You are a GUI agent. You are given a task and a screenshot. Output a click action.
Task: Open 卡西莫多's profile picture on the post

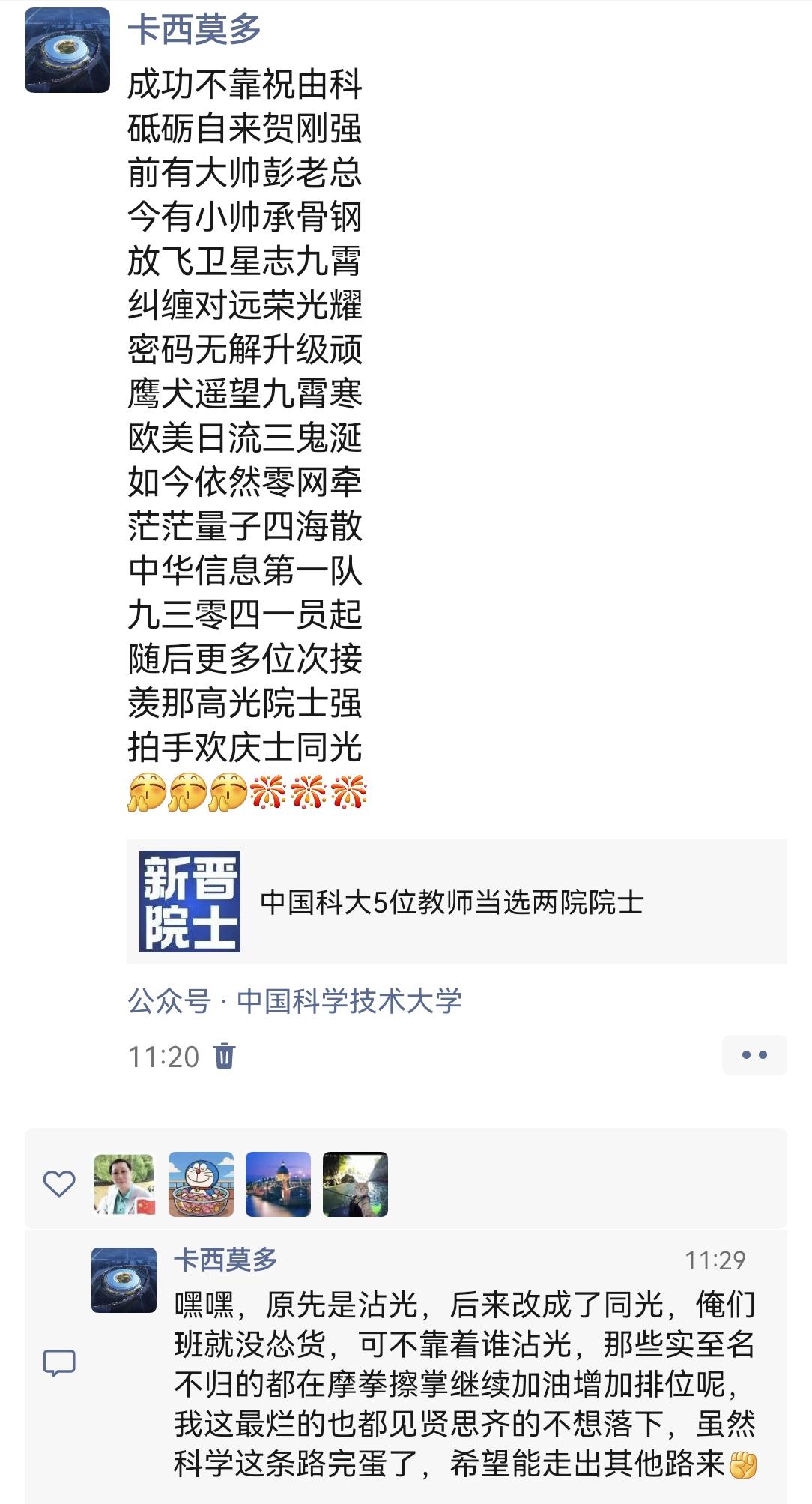point(67,50)
